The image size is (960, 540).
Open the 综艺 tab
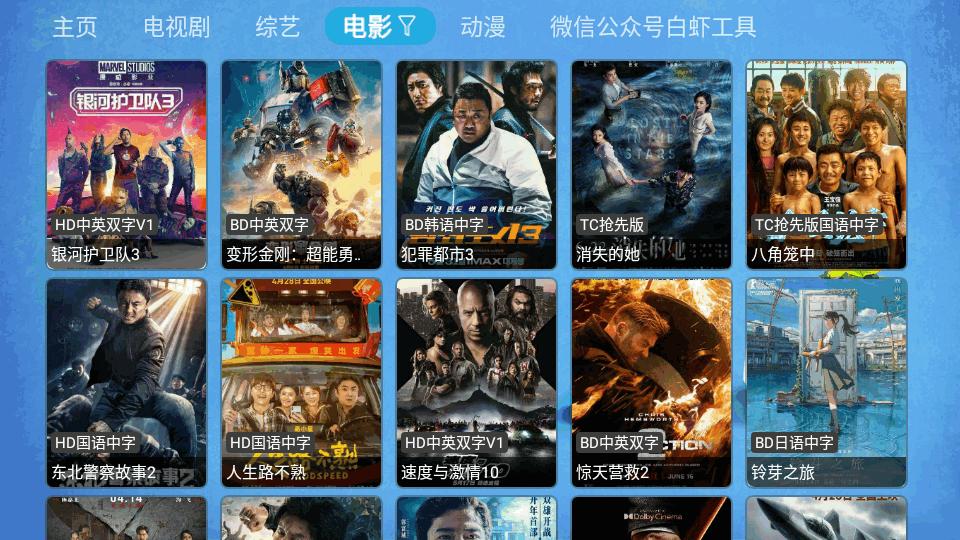pyautogui.click(x=277, y=27)
